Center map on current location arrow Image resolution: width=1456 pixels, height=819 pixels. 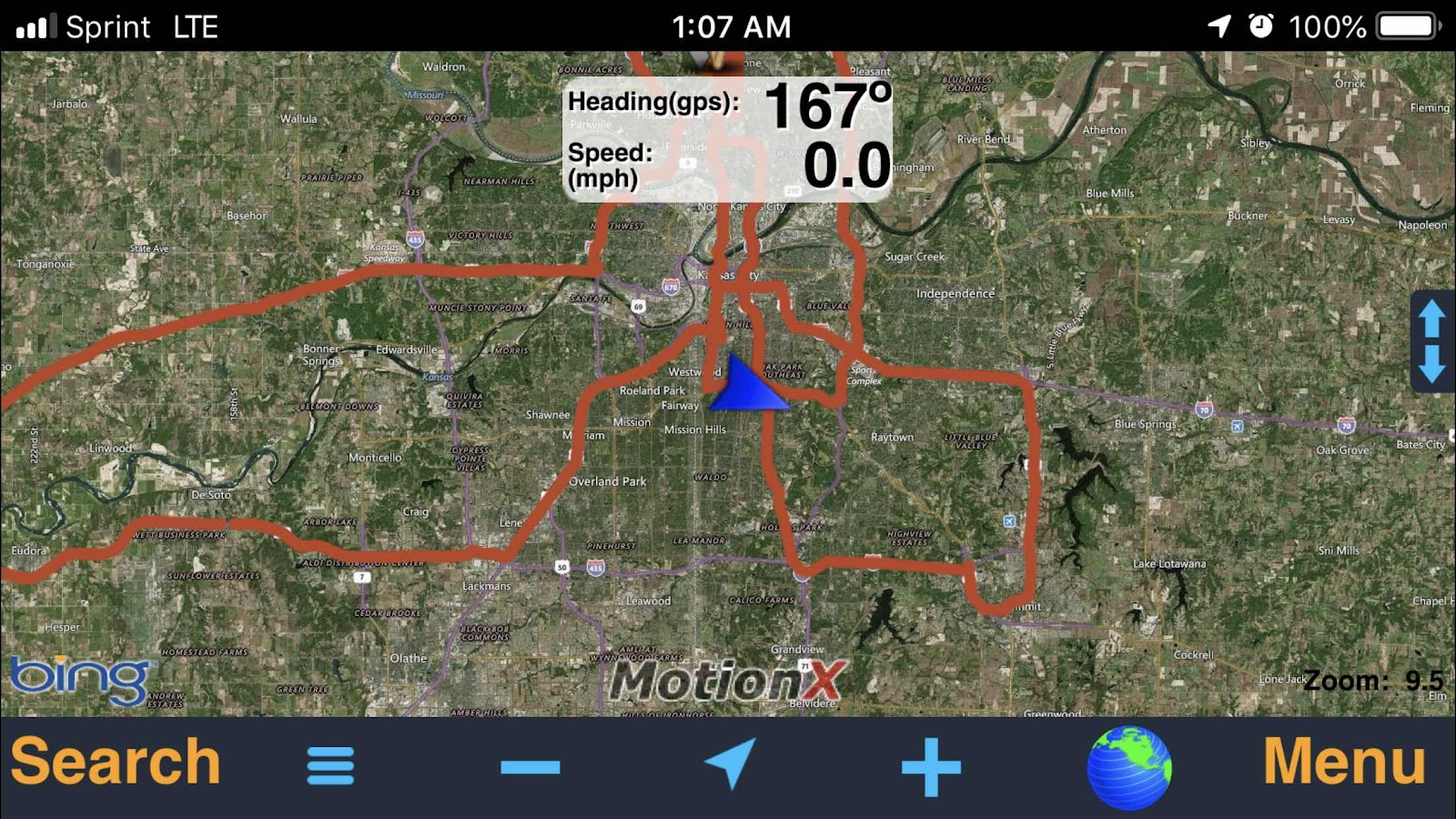pos(730,763)
